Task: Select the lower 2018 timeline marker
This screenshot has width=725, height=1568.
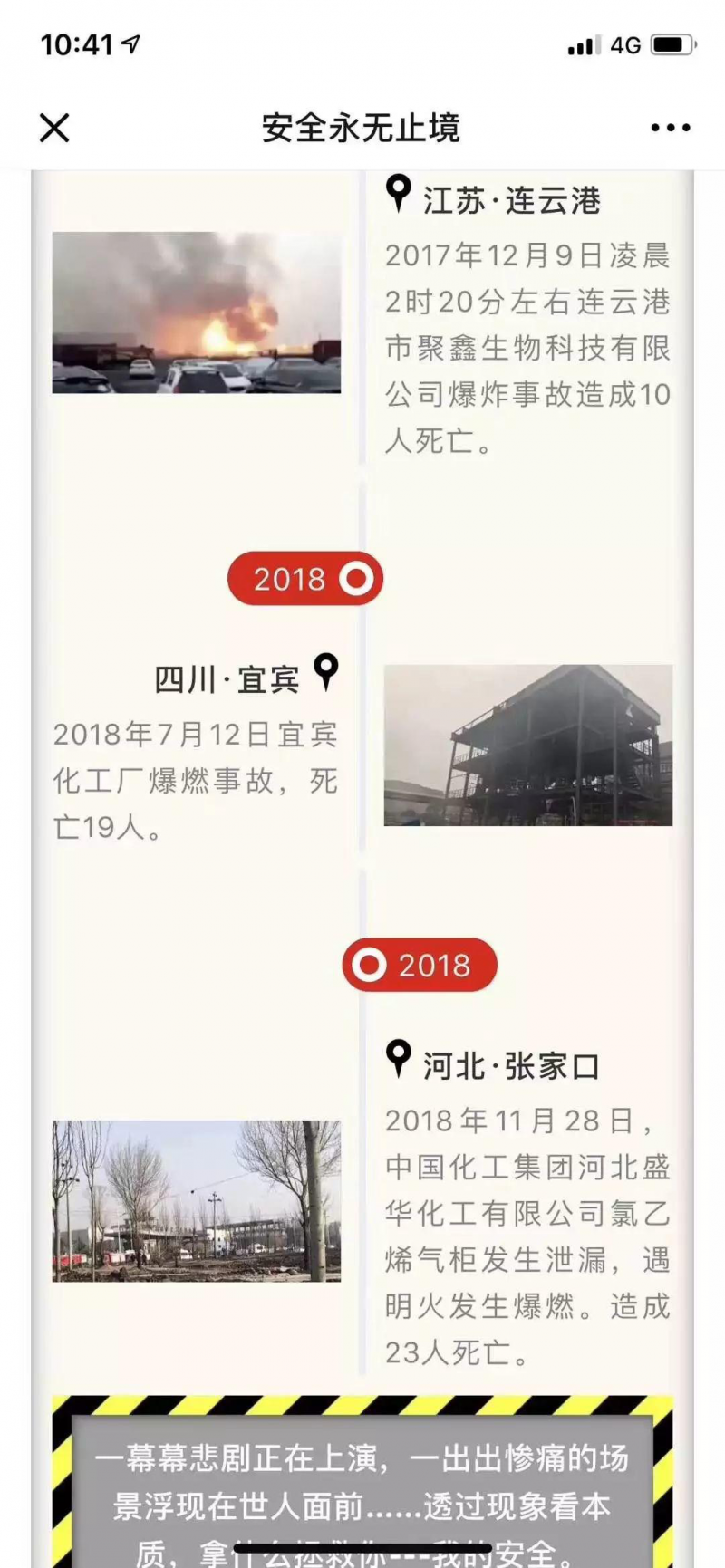Action: pyautogui.click(x=420, y=966)
